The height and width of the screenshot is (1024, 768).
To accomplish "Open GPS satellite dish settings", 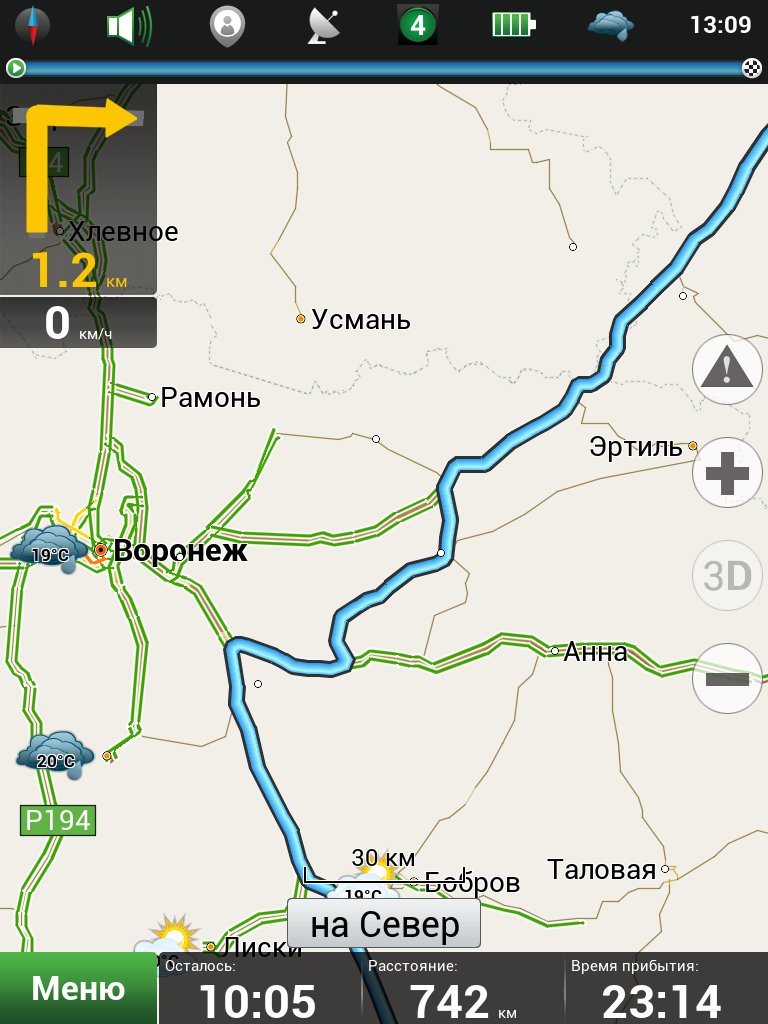I will pyautogui.click(x=324, y=25).
